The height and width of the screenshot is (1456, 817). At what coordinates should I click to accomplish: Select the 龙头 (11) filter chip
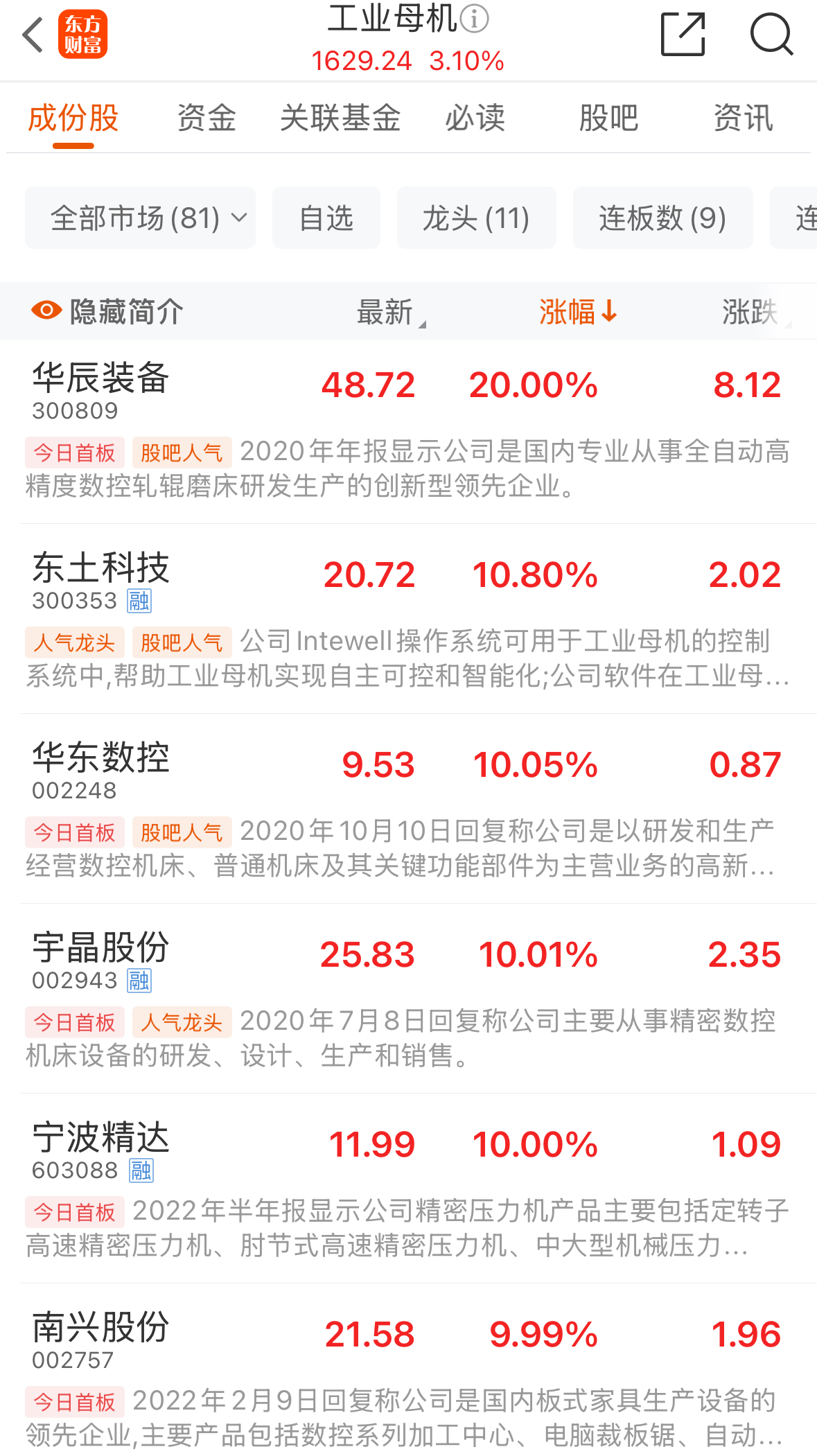pyautogui.click(x=476, y=218)
